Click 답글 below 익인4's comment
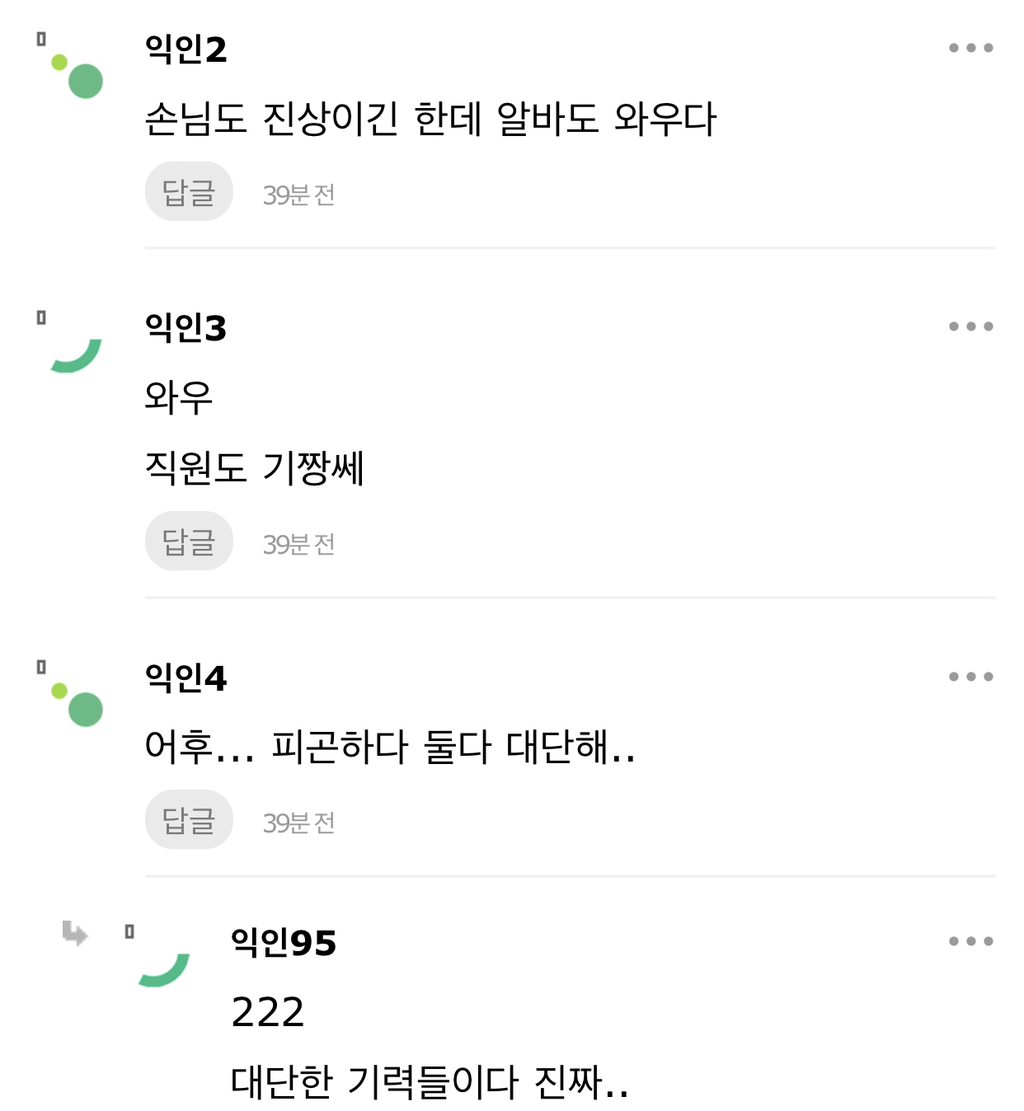 click(x=188, y=819)
